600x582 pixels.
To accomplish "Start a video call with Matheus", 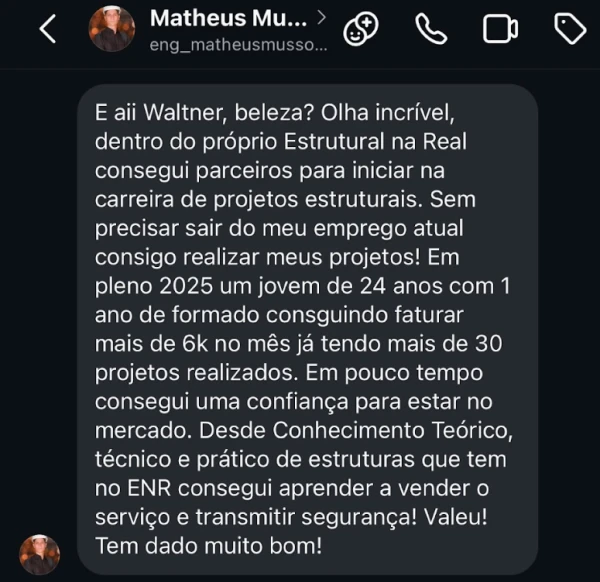I will (x=500, y=30).
